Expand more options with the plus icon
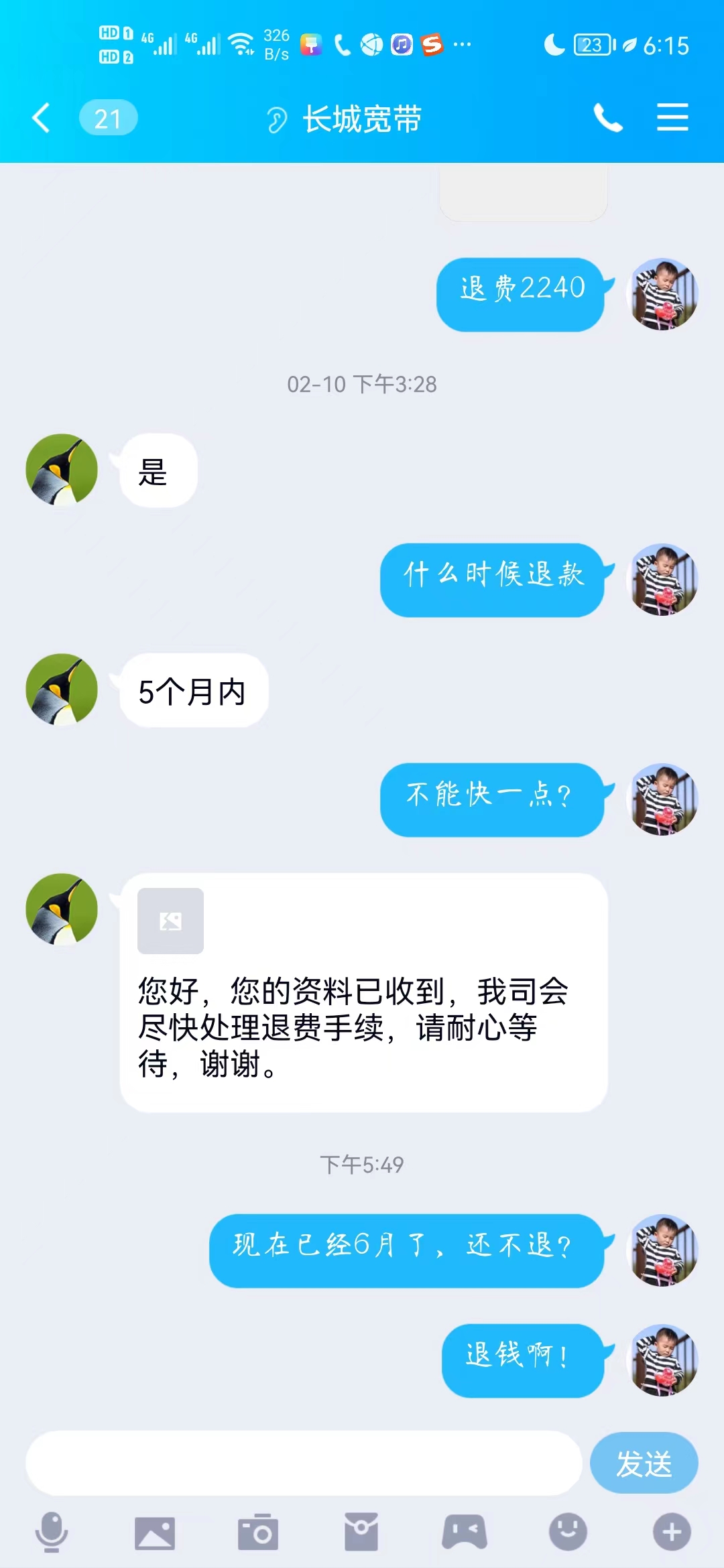Image resolution: width=724 pixels, height=1568 pixels. coord(672,1532)
